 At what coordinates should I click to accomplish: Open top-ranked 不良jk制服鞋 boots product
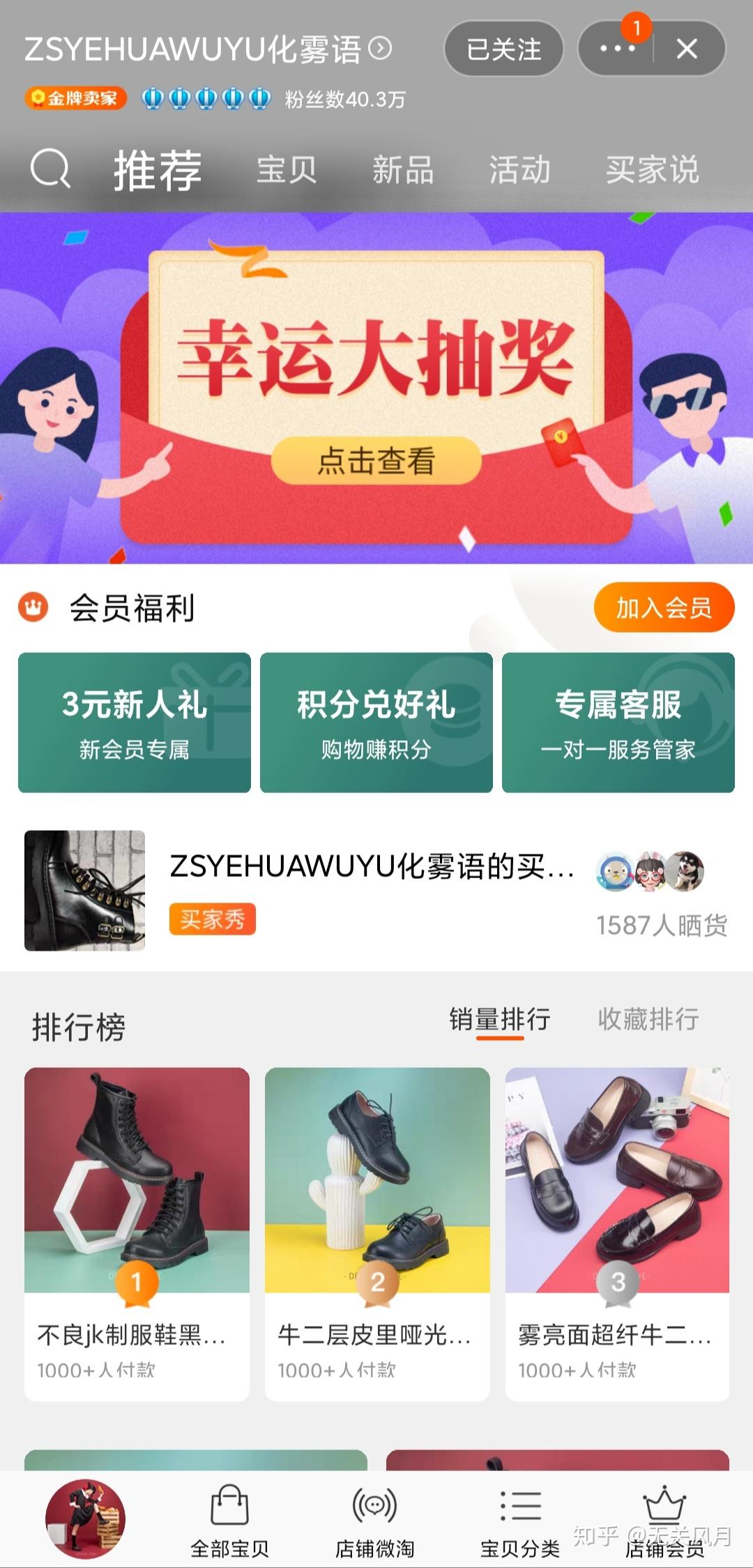[137, 1233]
